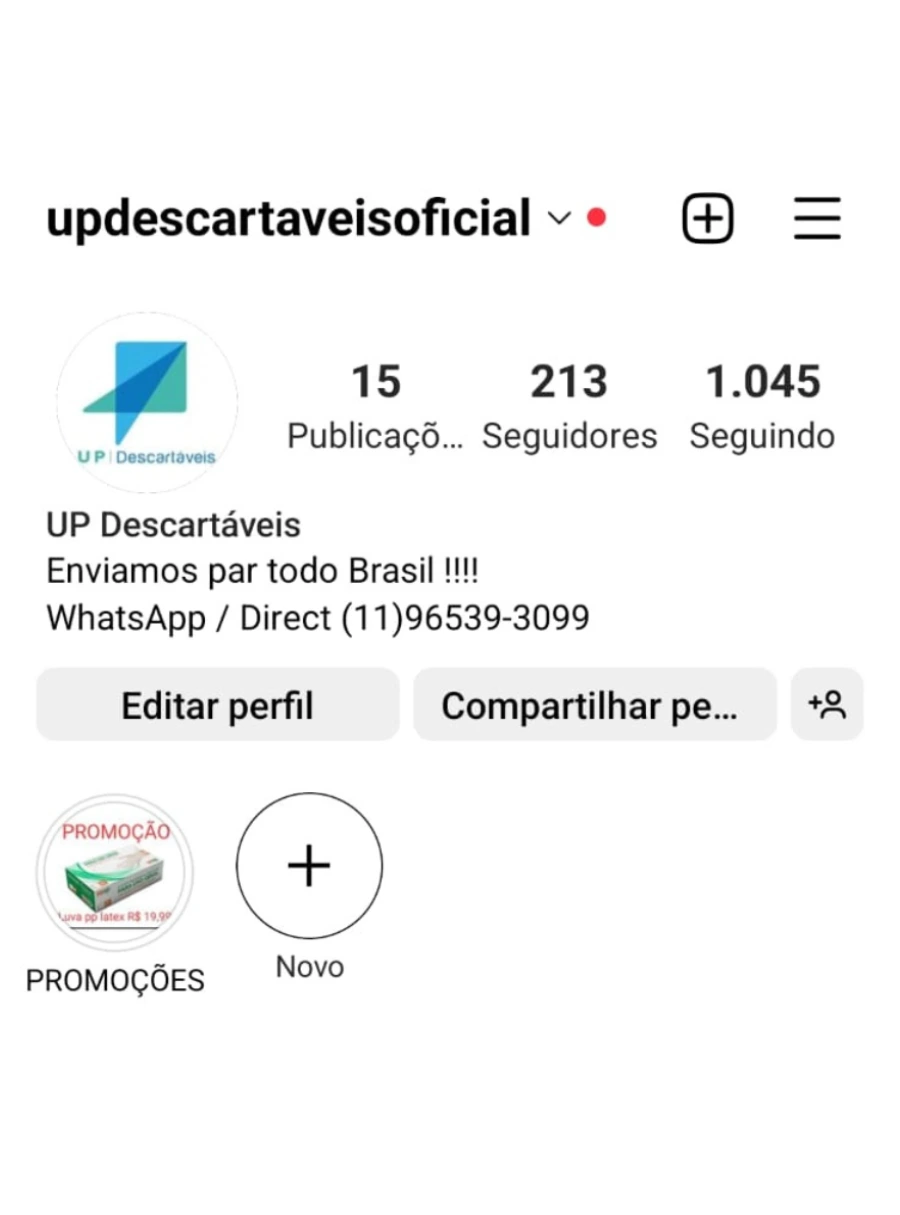
Task: Tap the UP Descartáveis profile picture
Action: coord(147,402)
